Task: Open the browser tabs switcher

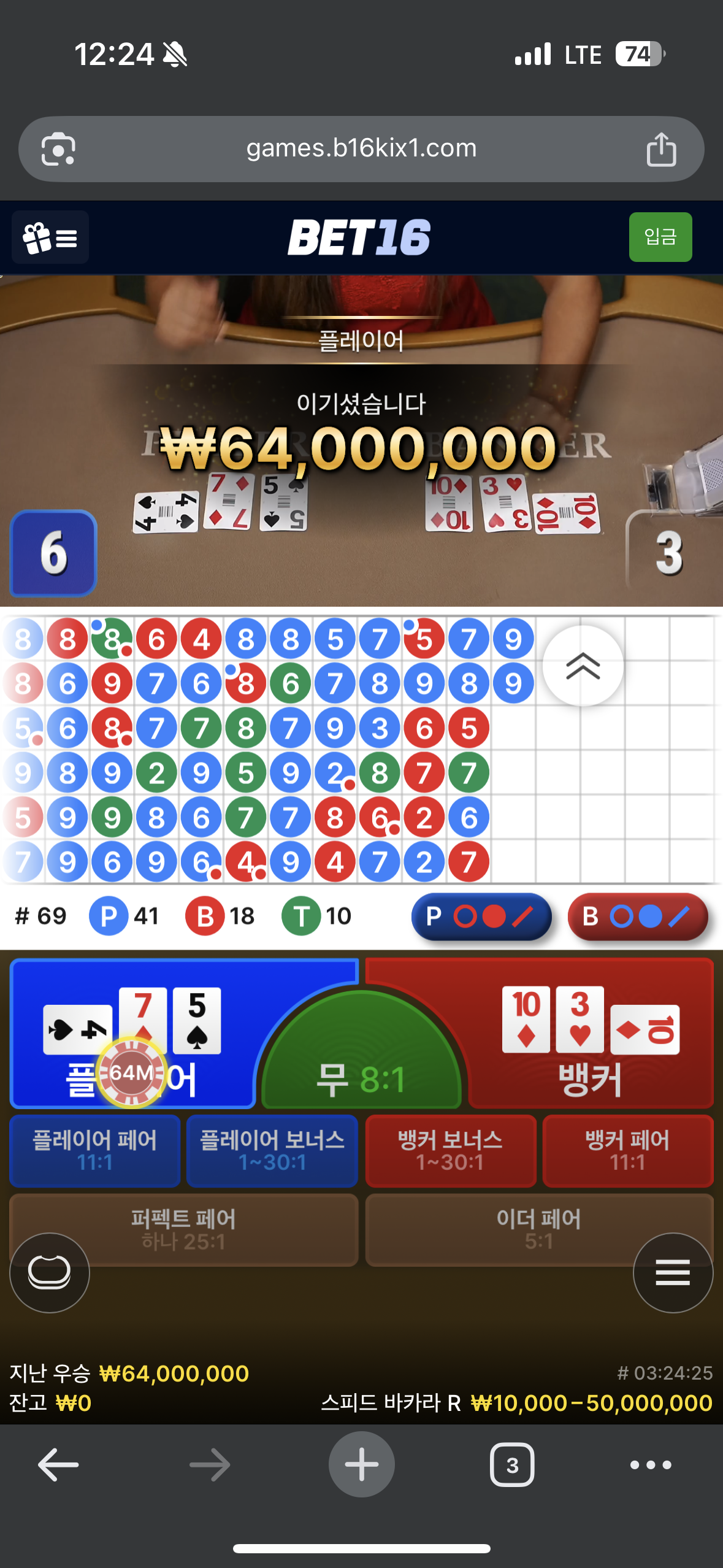Action: click(512, 1465)
